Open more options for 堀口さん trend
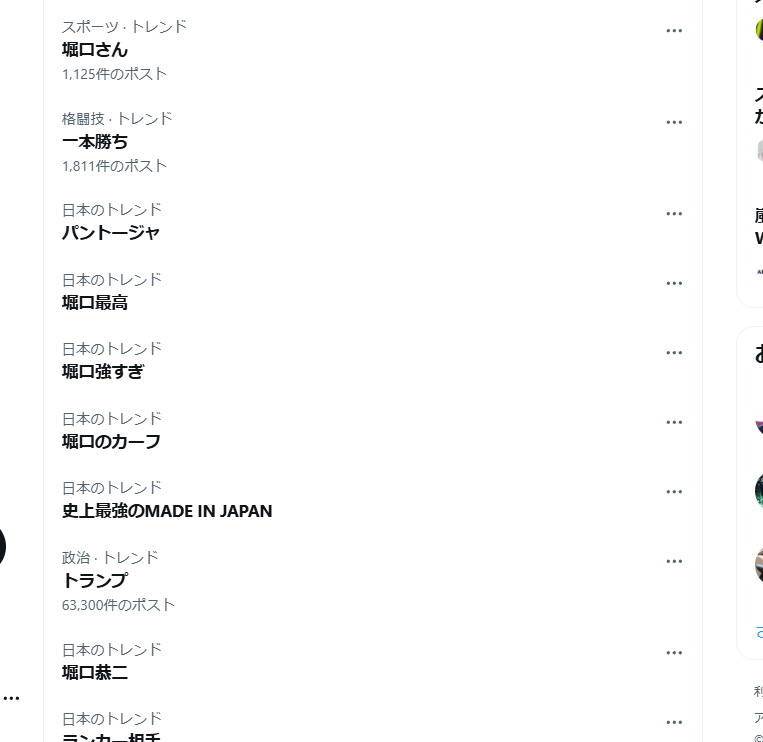 pos(674,31)
